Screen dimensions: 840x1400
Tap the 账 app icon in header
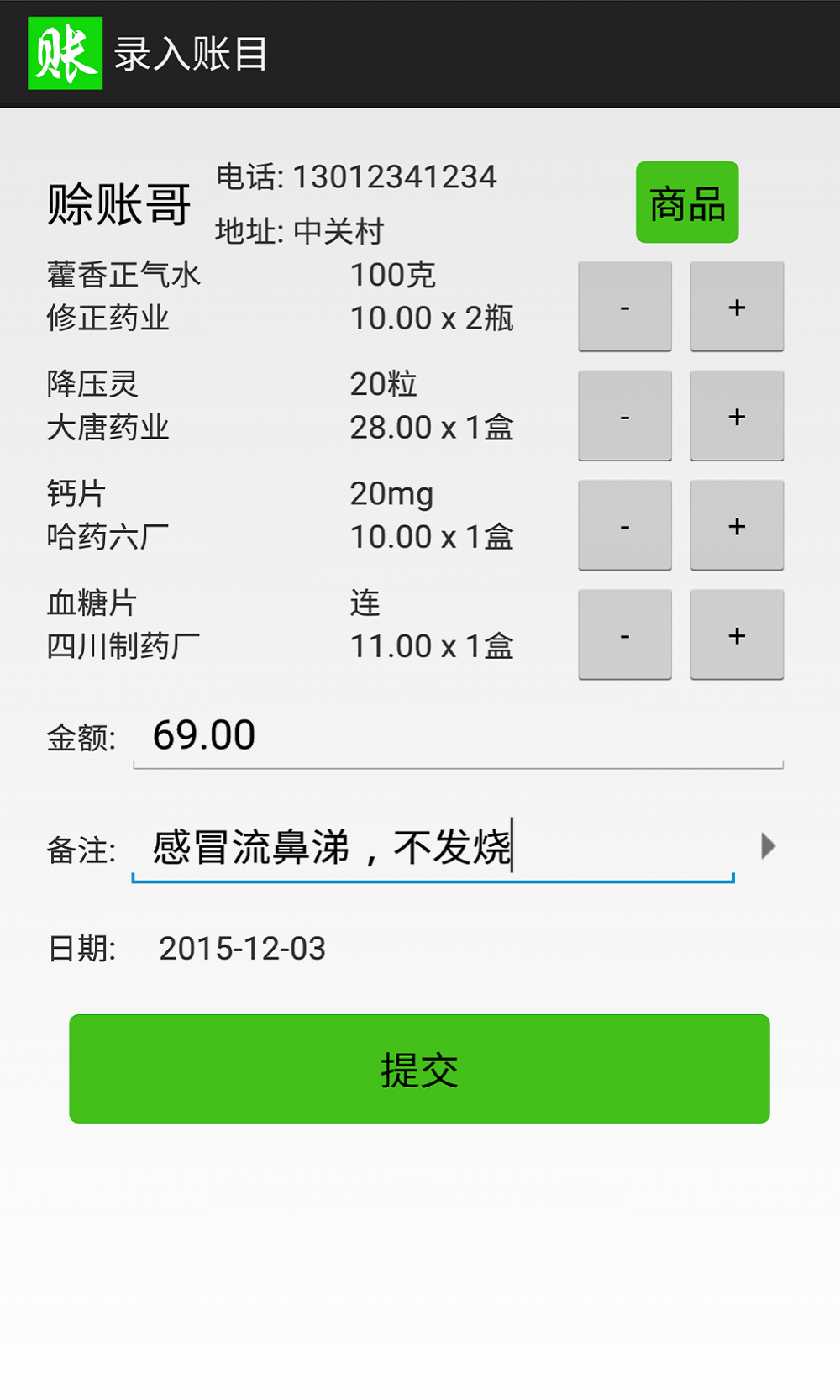click(66, 54)
